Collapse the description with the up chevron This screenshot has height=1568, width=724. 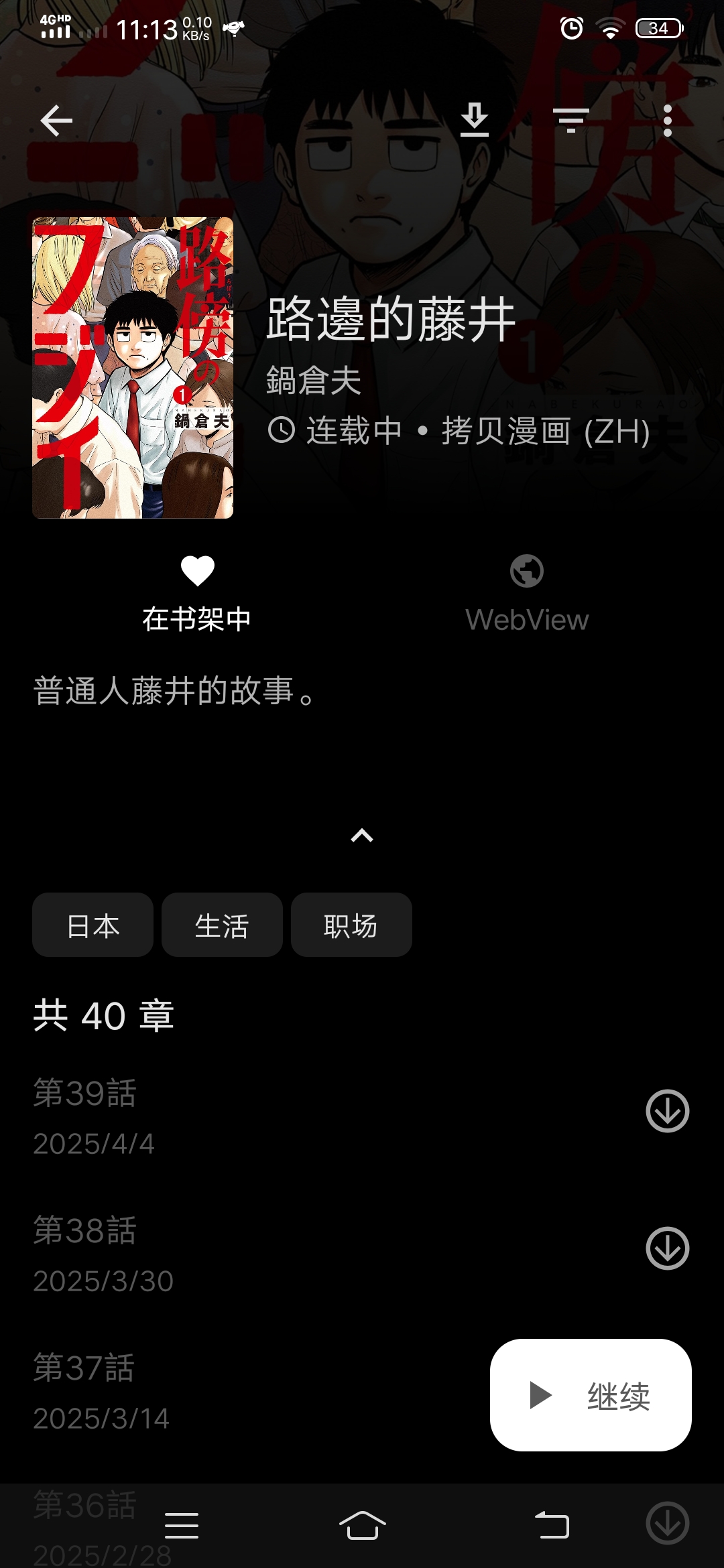[362, 836]
